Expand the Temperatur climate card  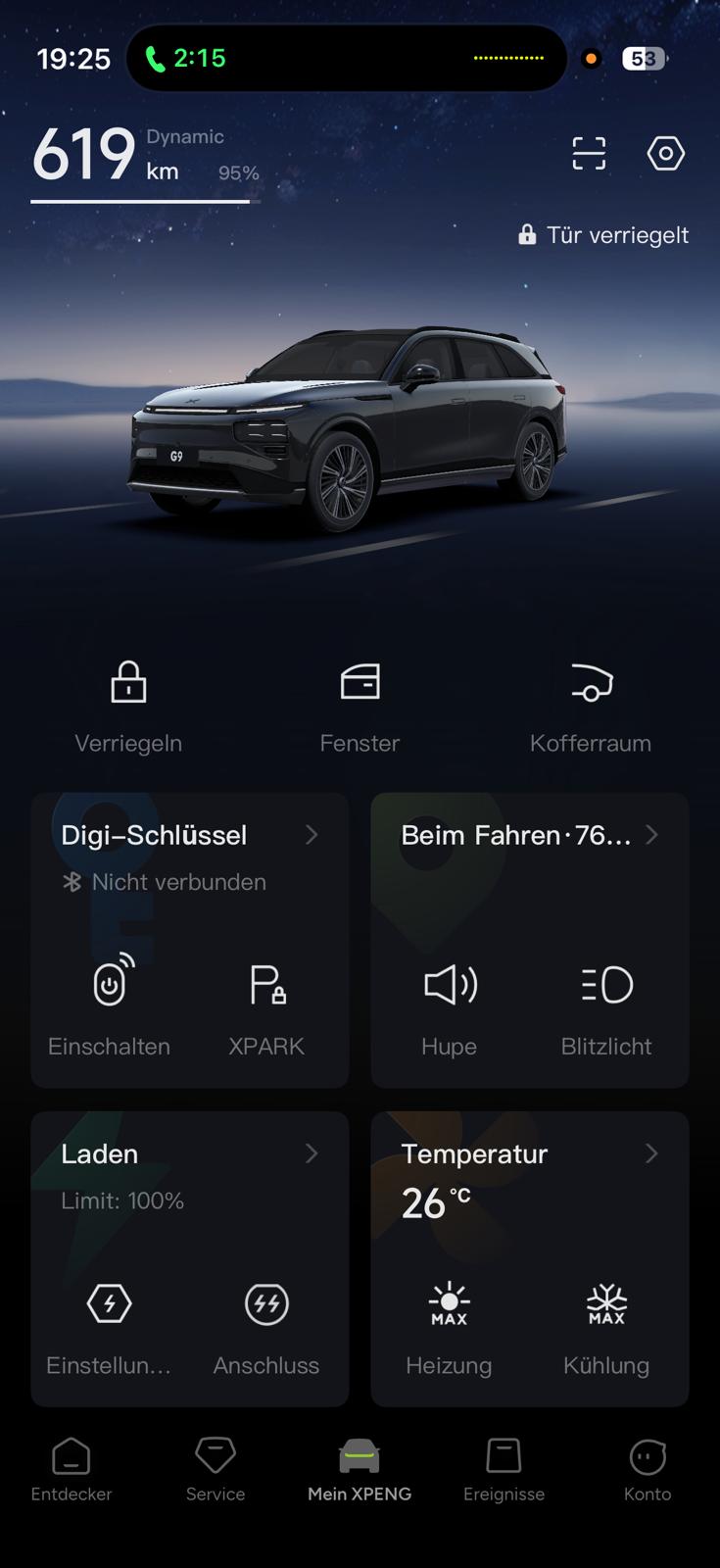click(651, 1153)
